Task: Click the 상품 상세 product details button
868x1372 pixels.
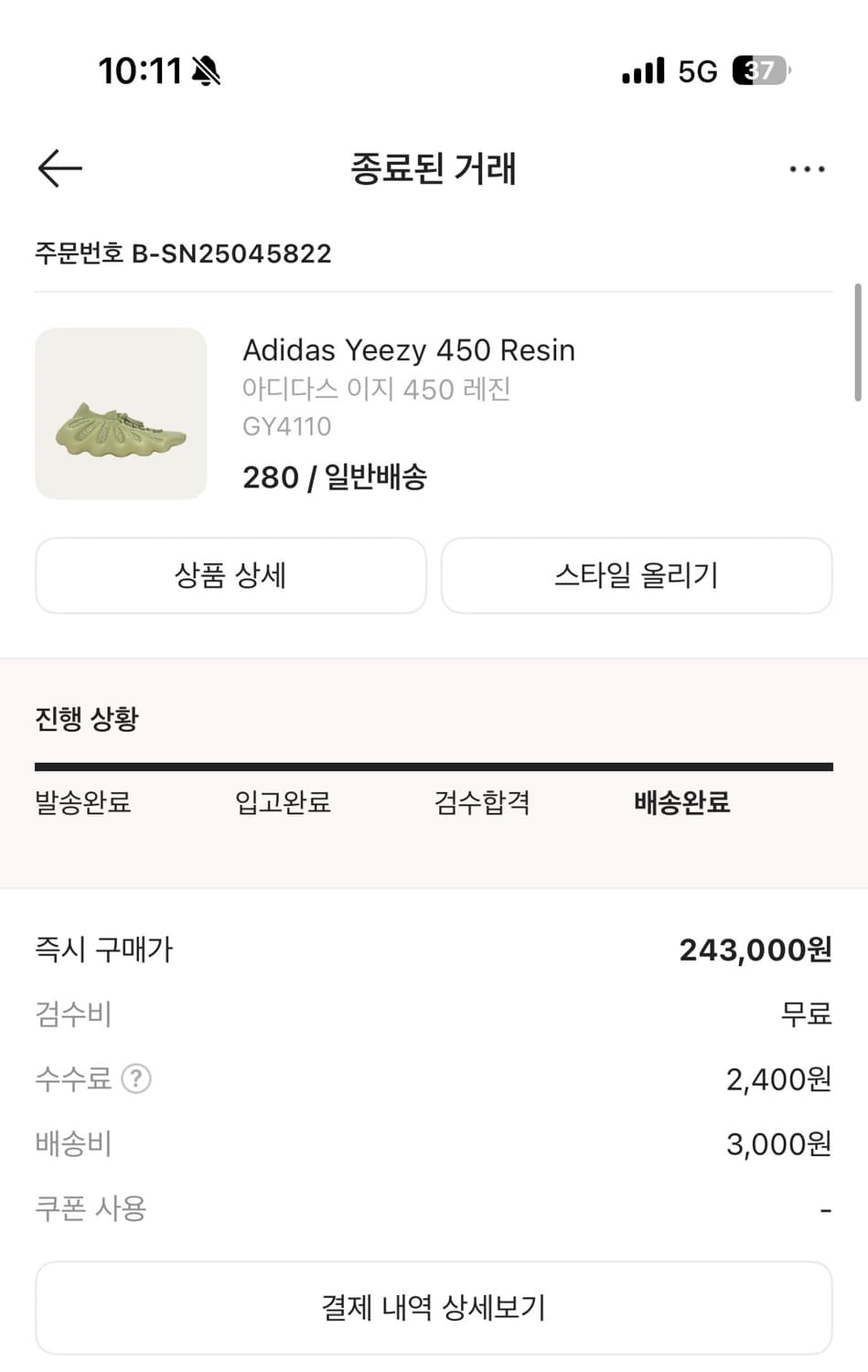Action: point(230,575)
